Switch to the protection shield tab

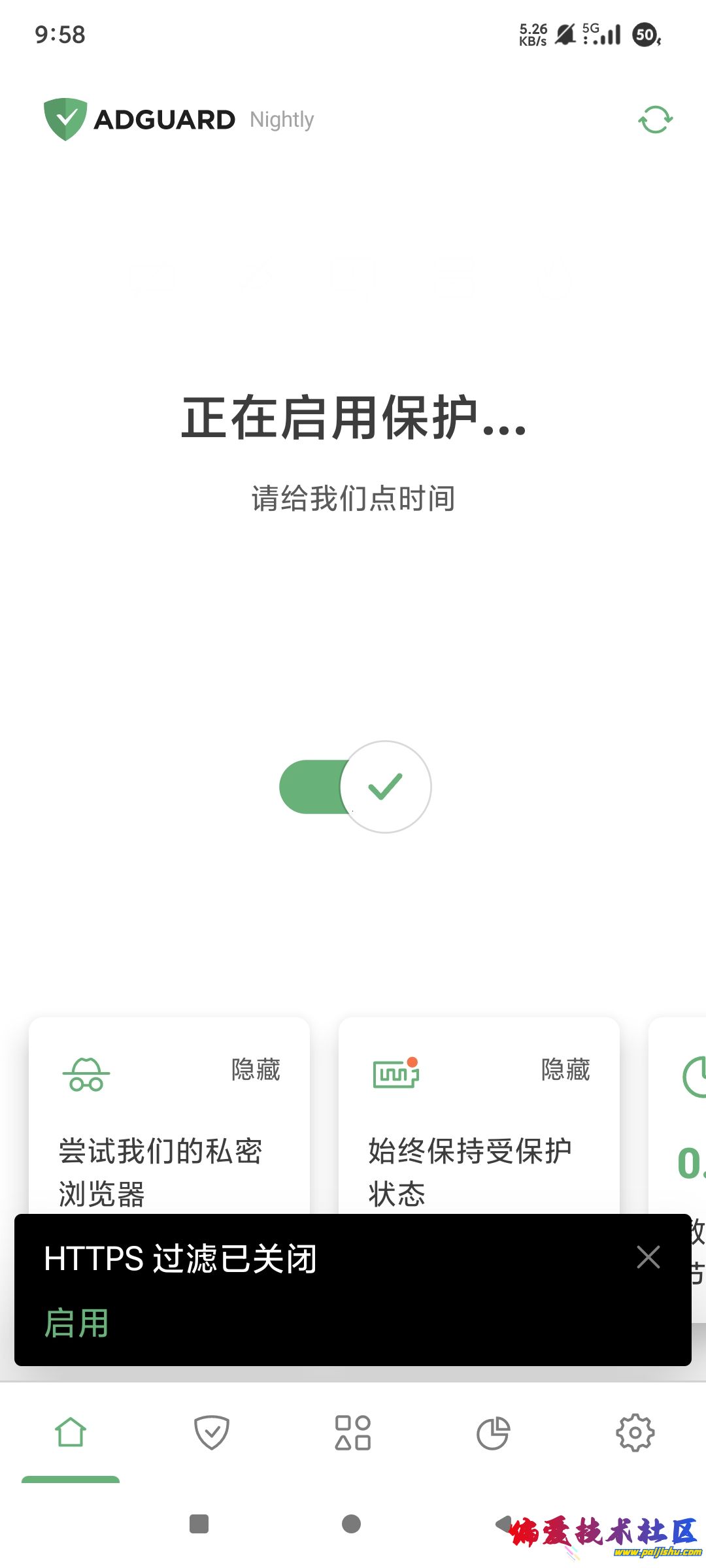coord(212,1433)
